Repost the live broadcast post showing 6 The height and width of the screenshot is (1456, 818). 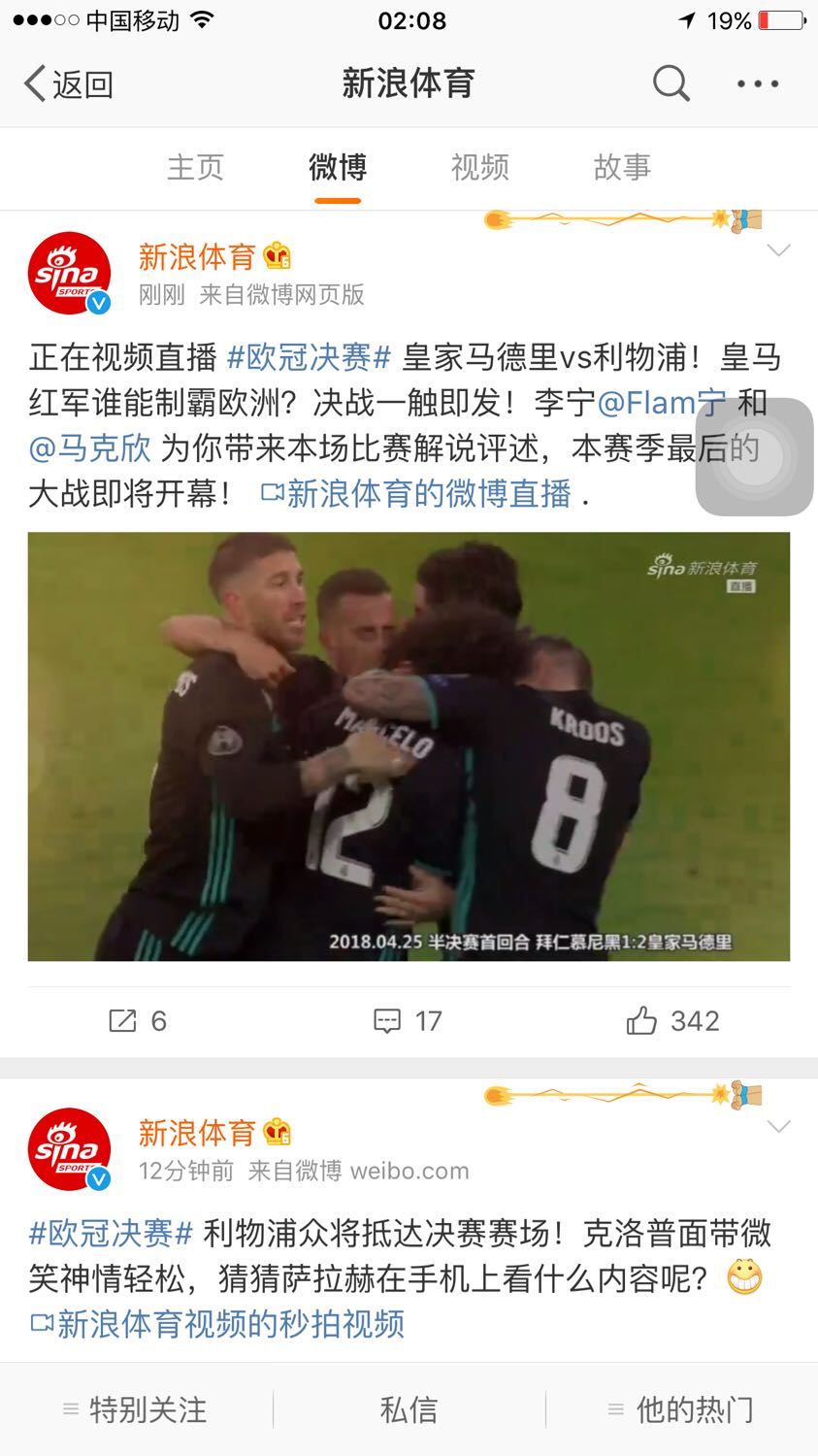point(137,1021)
